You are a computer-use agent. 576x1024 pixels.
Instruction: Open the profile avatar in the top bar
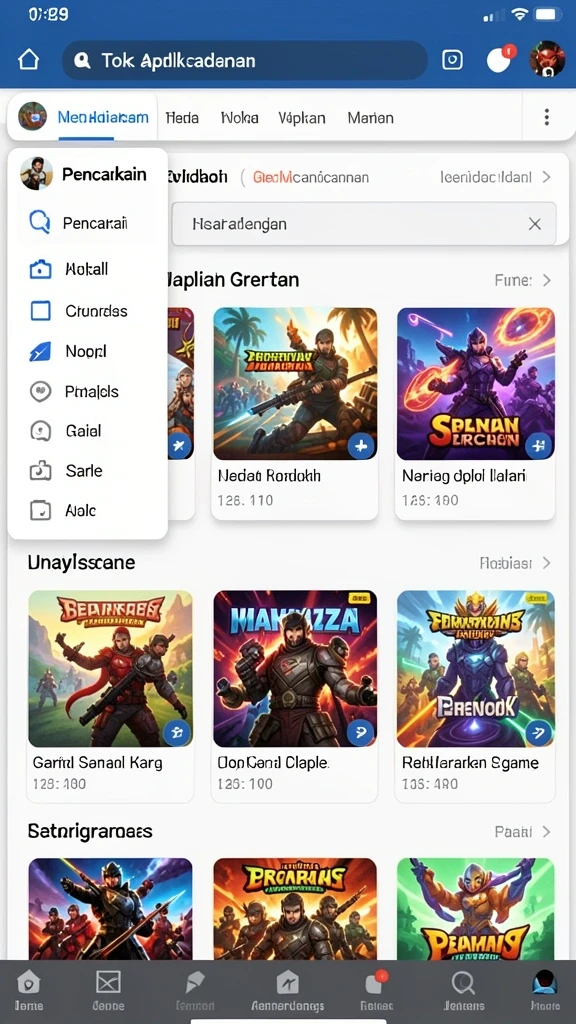[547, 59]
